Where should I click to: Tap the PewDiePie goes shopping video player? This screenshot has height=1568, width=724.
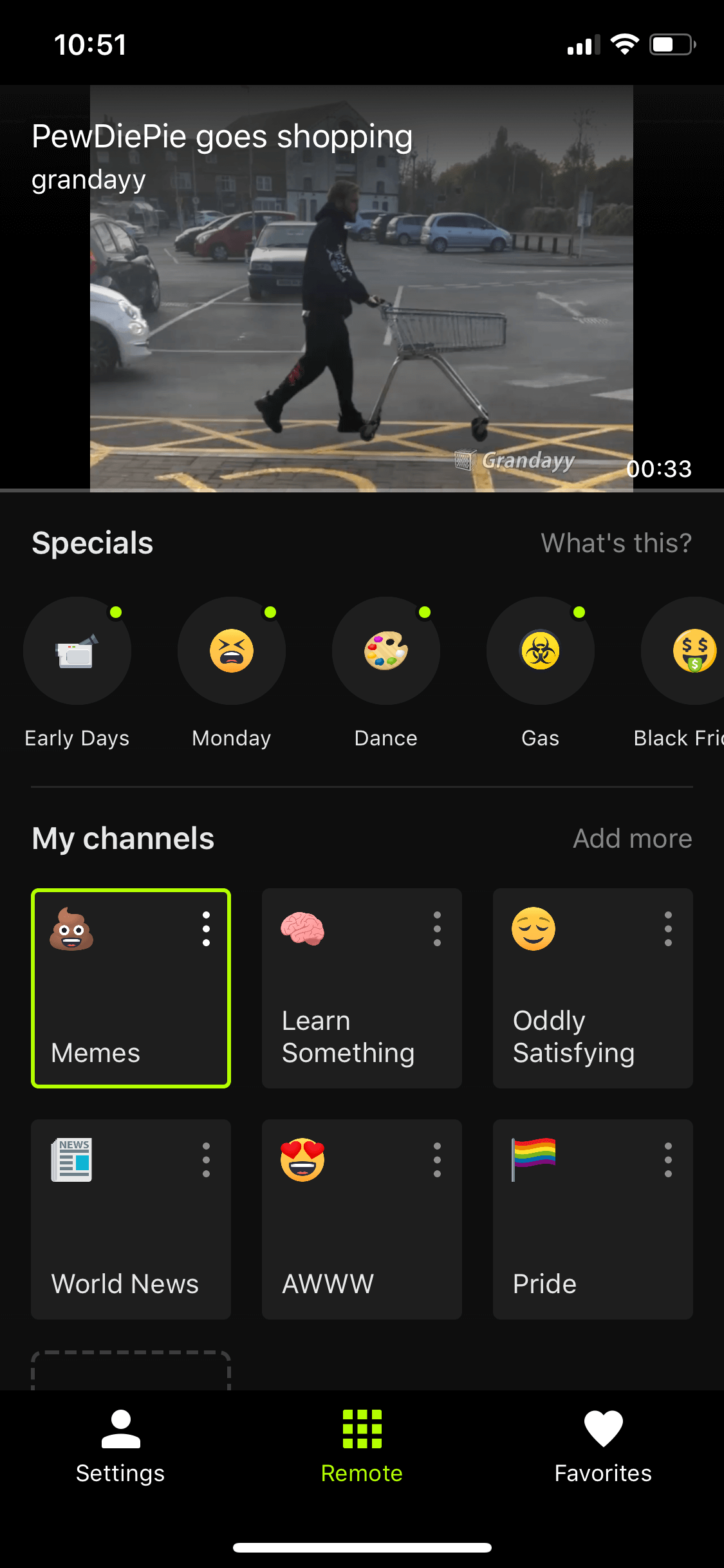pos(362,288)
